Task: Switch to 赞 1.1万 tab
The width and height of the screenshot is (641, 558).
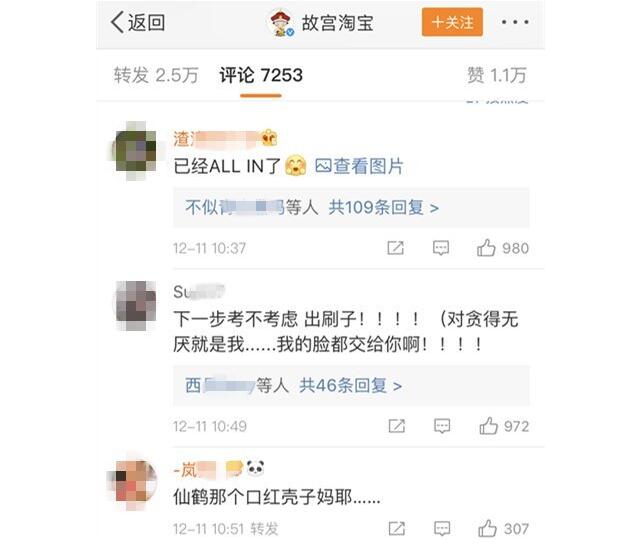Action: pos(497,75)
